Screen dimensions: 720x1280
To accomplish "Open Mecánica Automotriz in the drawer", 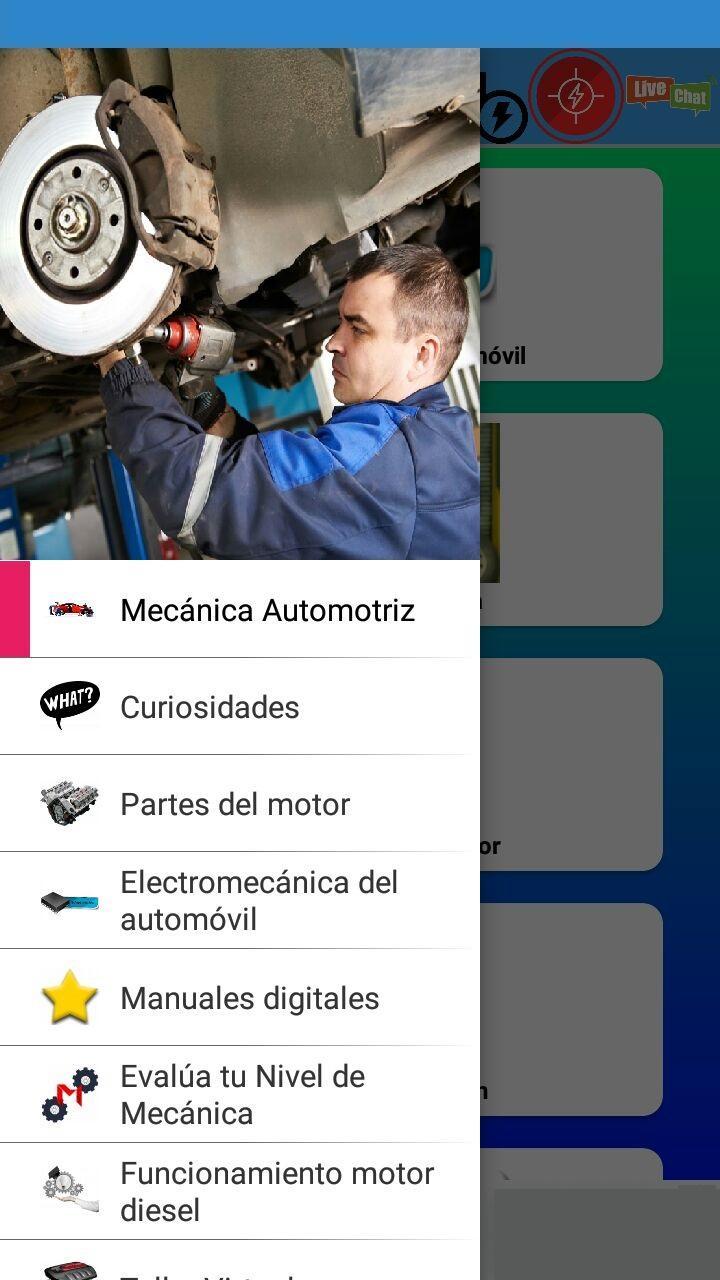I will [x=240, y=609].
